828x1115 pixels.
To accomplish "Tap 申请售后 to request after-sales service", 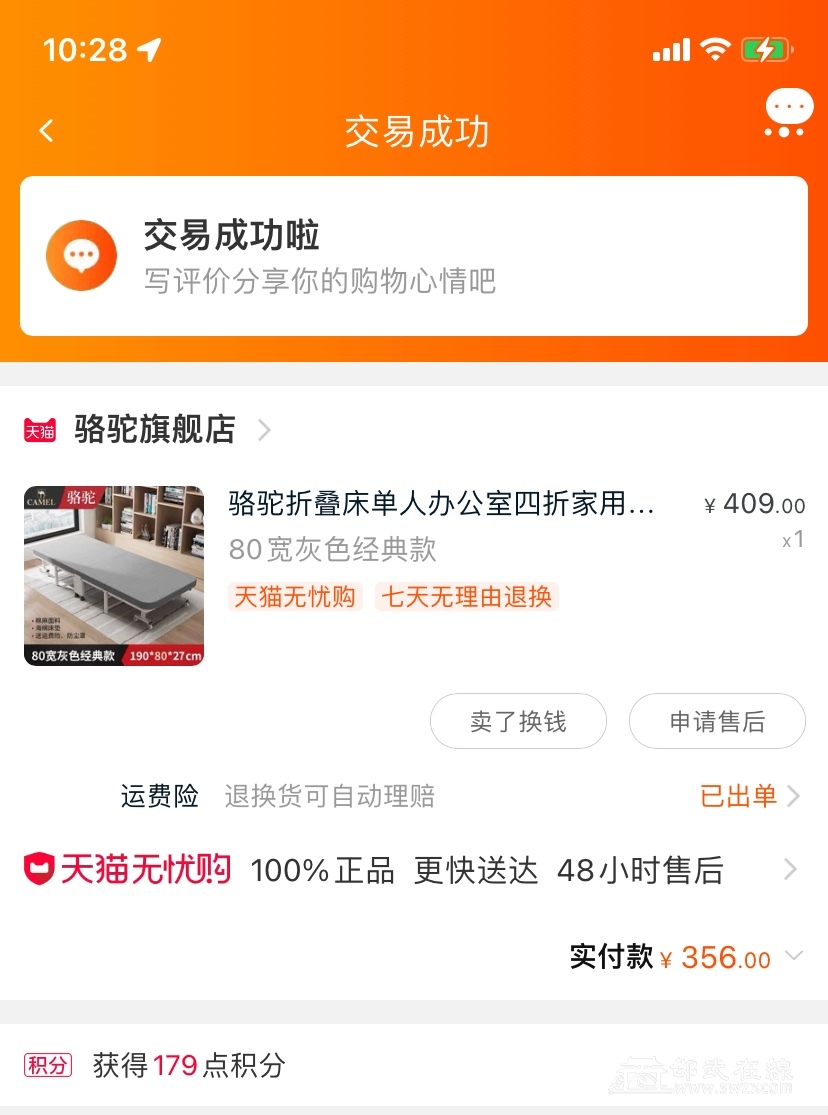I will coord(716,721).
